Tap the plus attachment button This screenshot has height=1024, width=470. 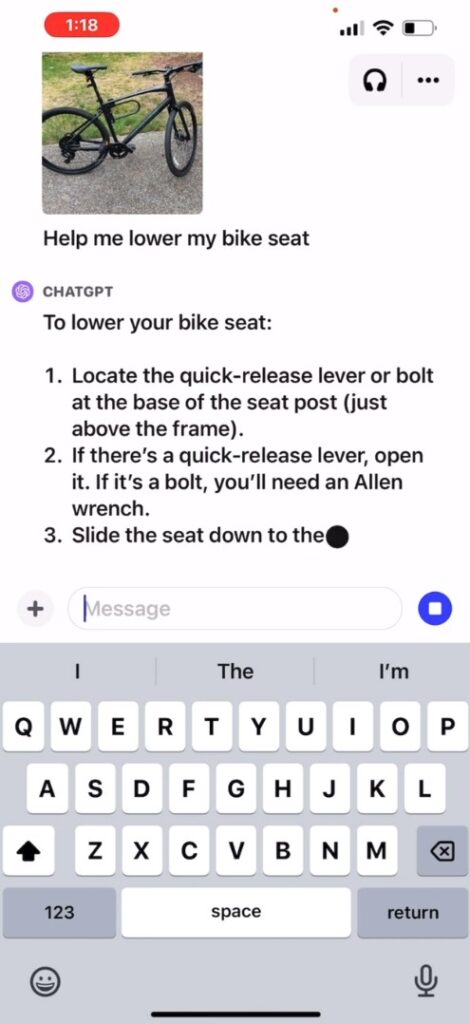pos(34,609)
